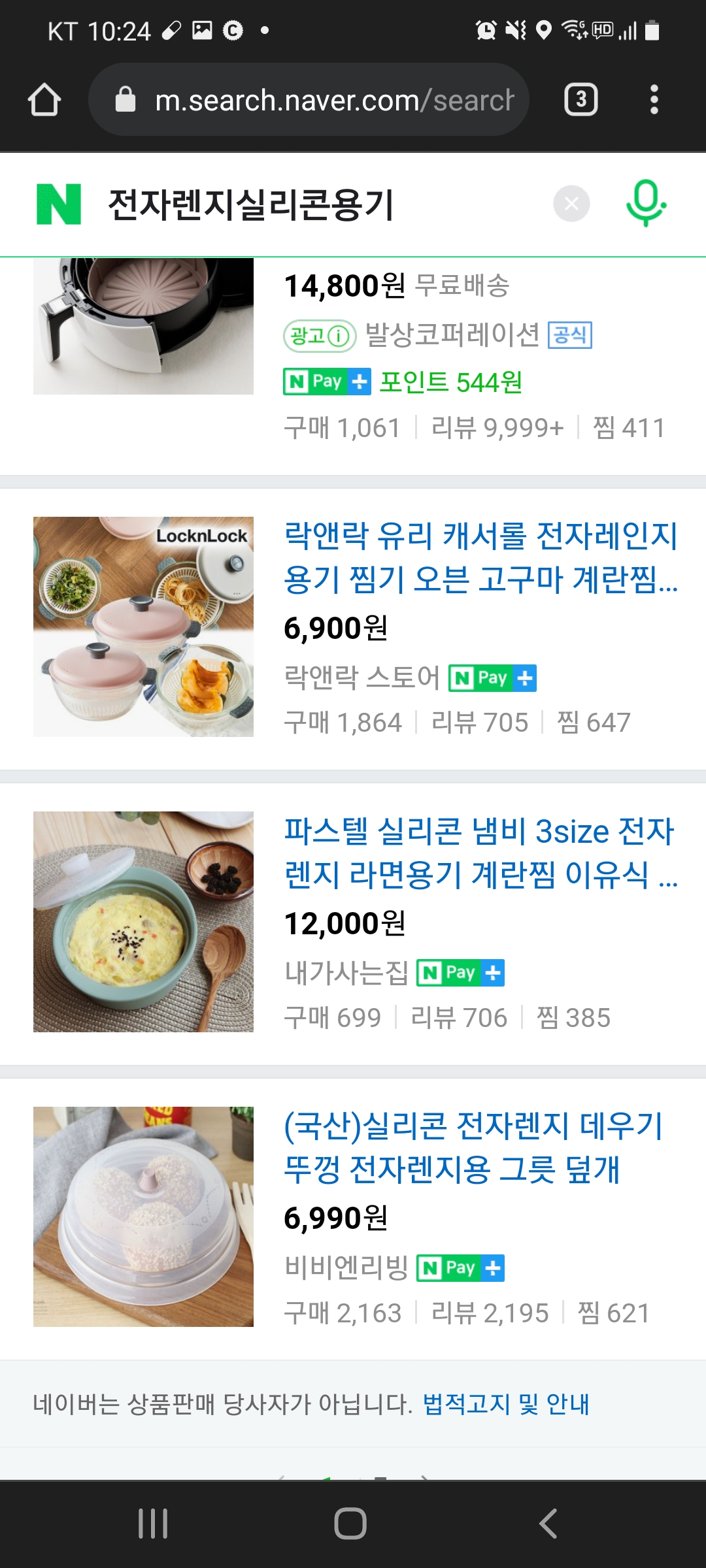Tap the green Naver logo
Viewport: 706px width, 1568px height.
point(59,204)
